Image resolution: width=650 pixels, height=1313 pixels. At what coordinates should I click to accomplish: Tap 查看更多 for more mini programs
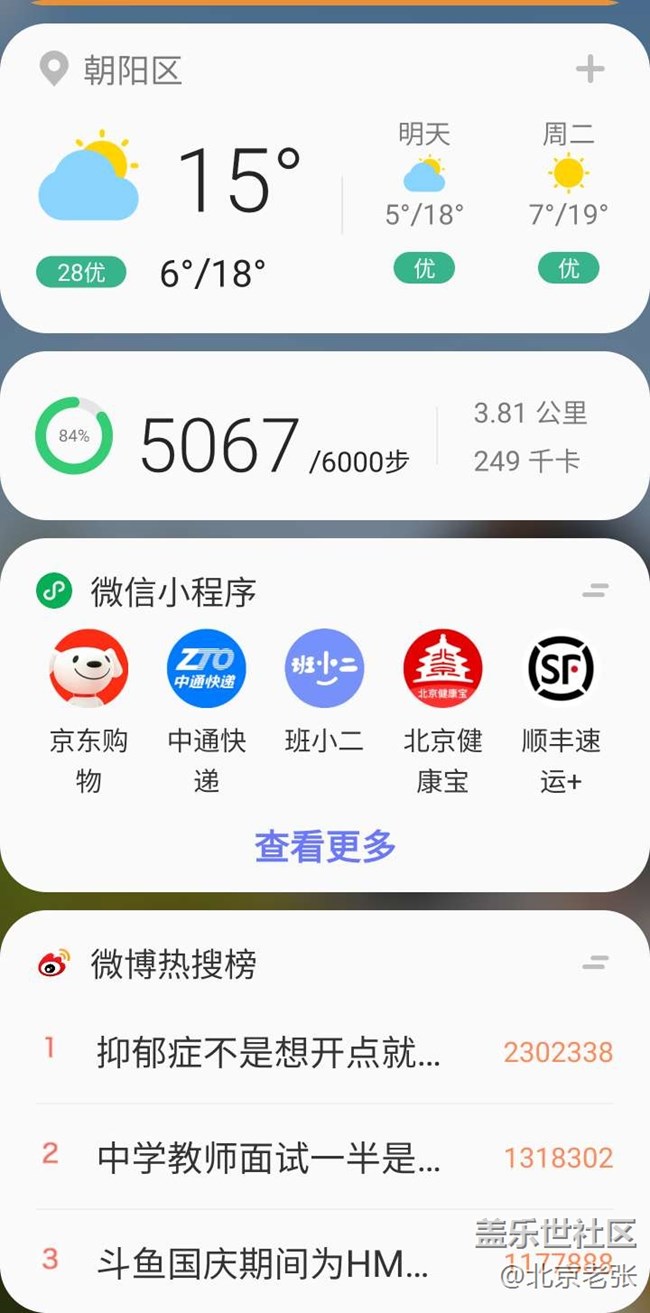point(325,846)
